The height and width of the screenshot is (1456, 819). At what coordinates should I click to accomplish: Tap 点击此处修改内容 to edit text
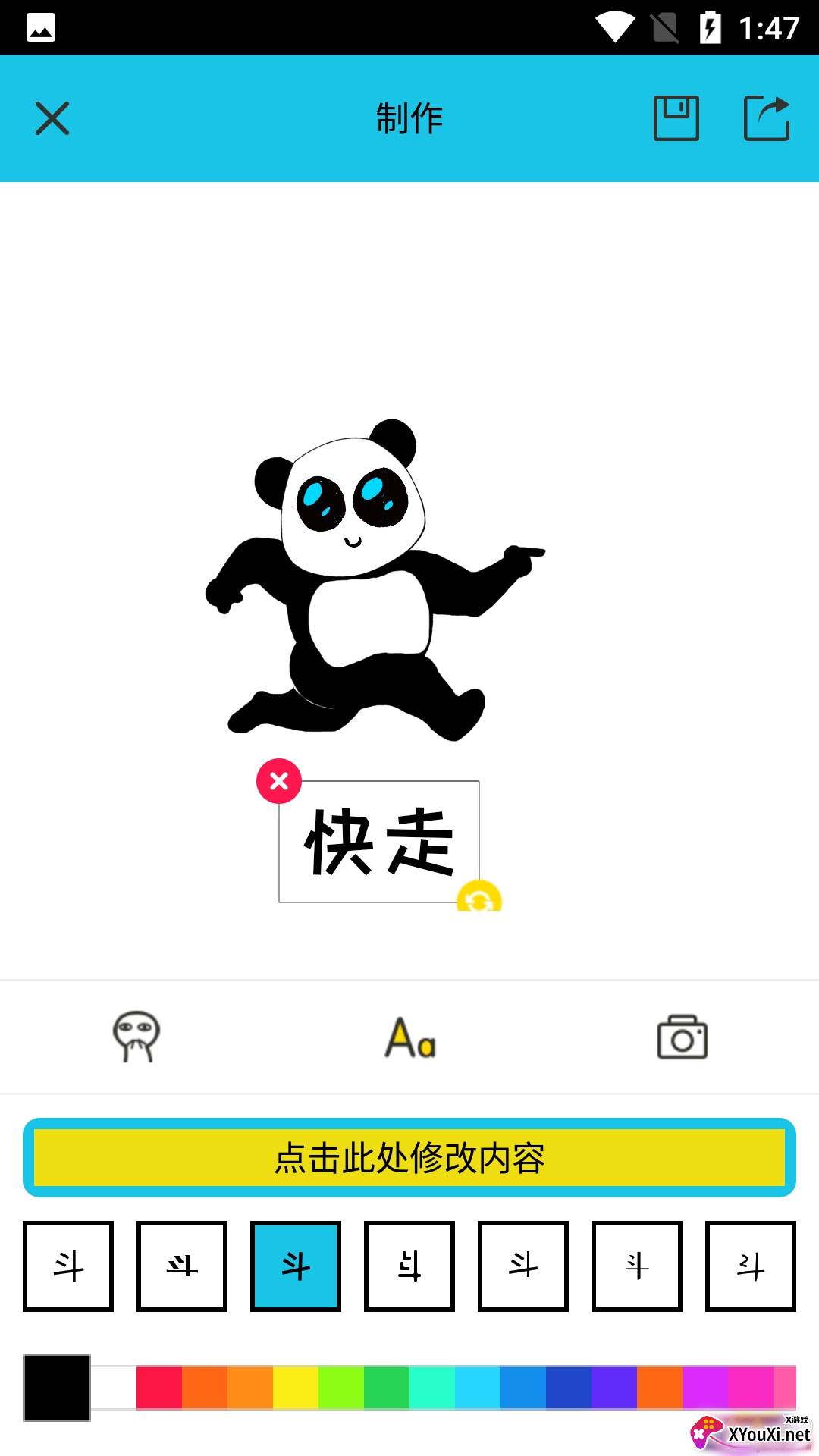pos(409,1158)
